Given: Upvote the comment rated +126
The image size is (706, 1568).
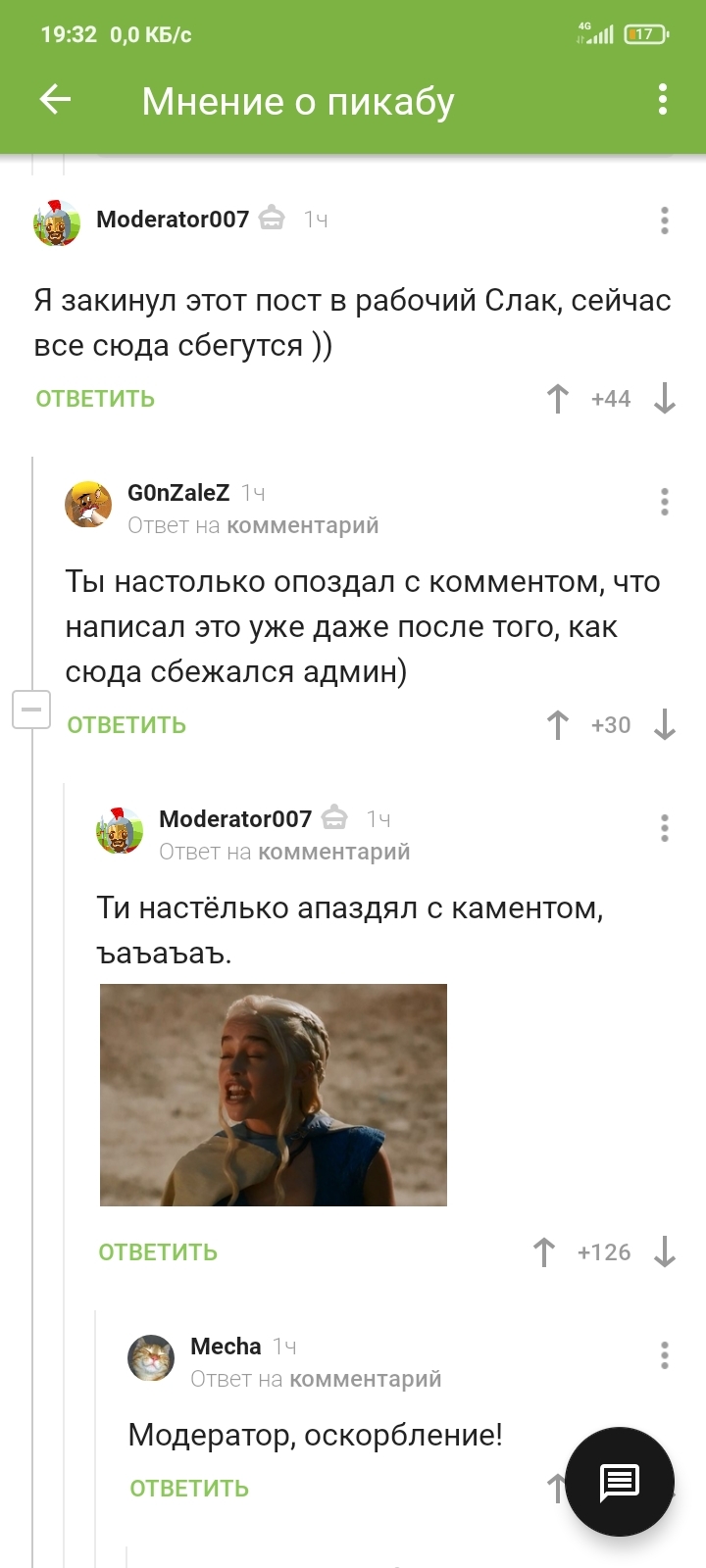Looking at the screenshot, I should [543, 1252].
